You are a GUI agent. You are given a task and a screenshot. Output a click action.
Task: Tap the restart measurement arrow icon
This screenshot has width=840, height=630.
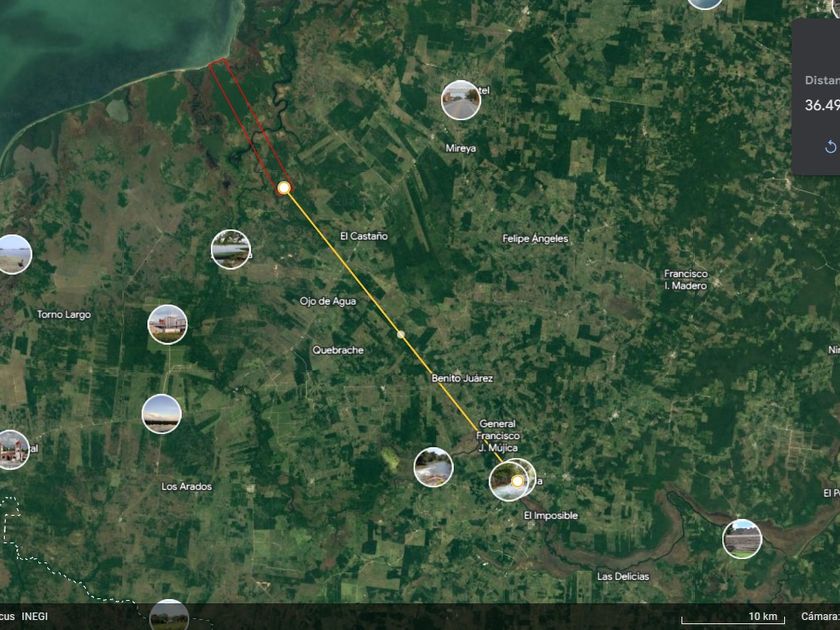click(x=830, y=147)
